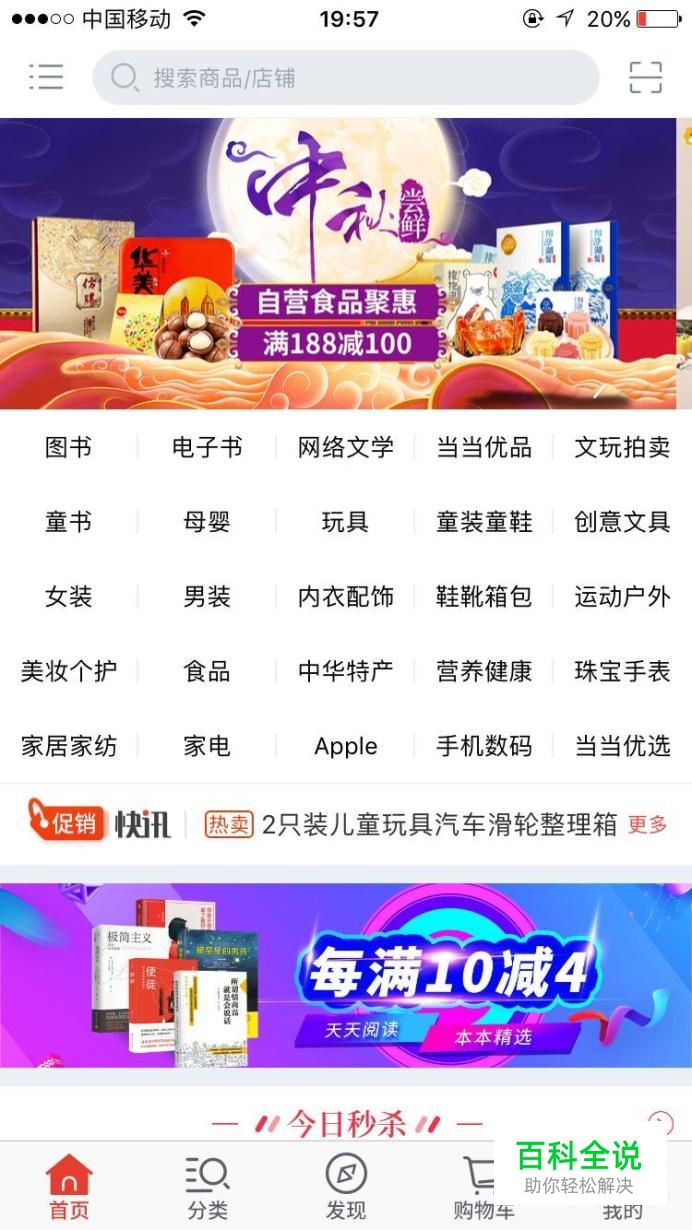
Task: Open the category list menu icon
Action: (46, 77)
